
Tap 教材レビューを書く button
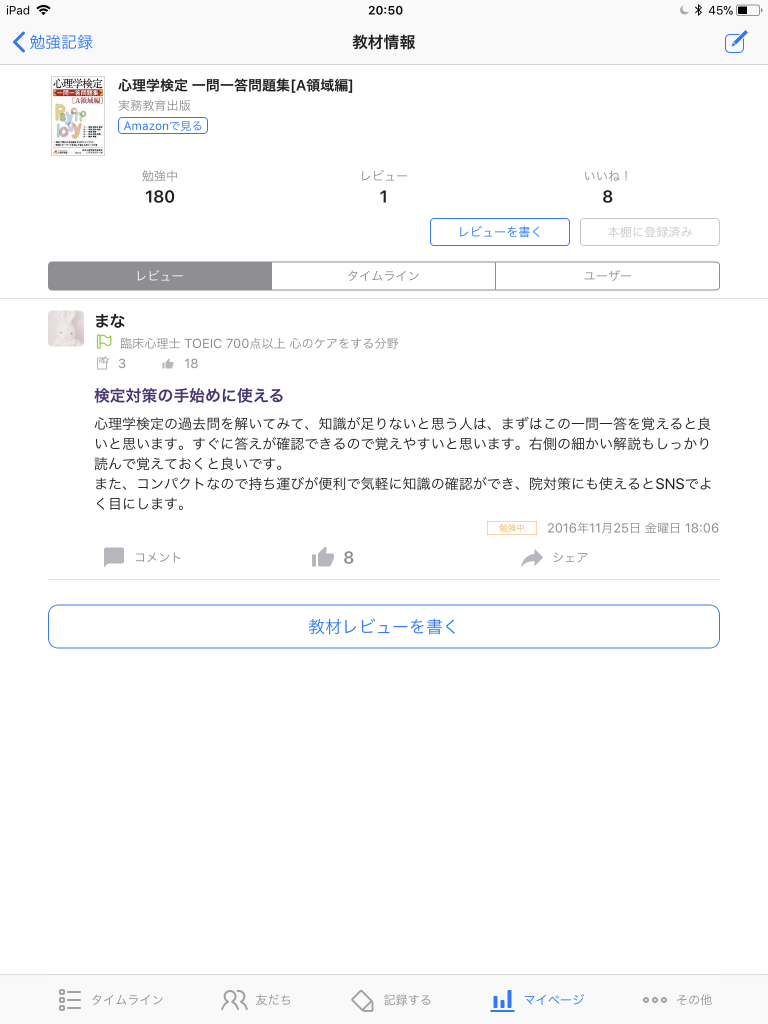[x=384, y=627]
